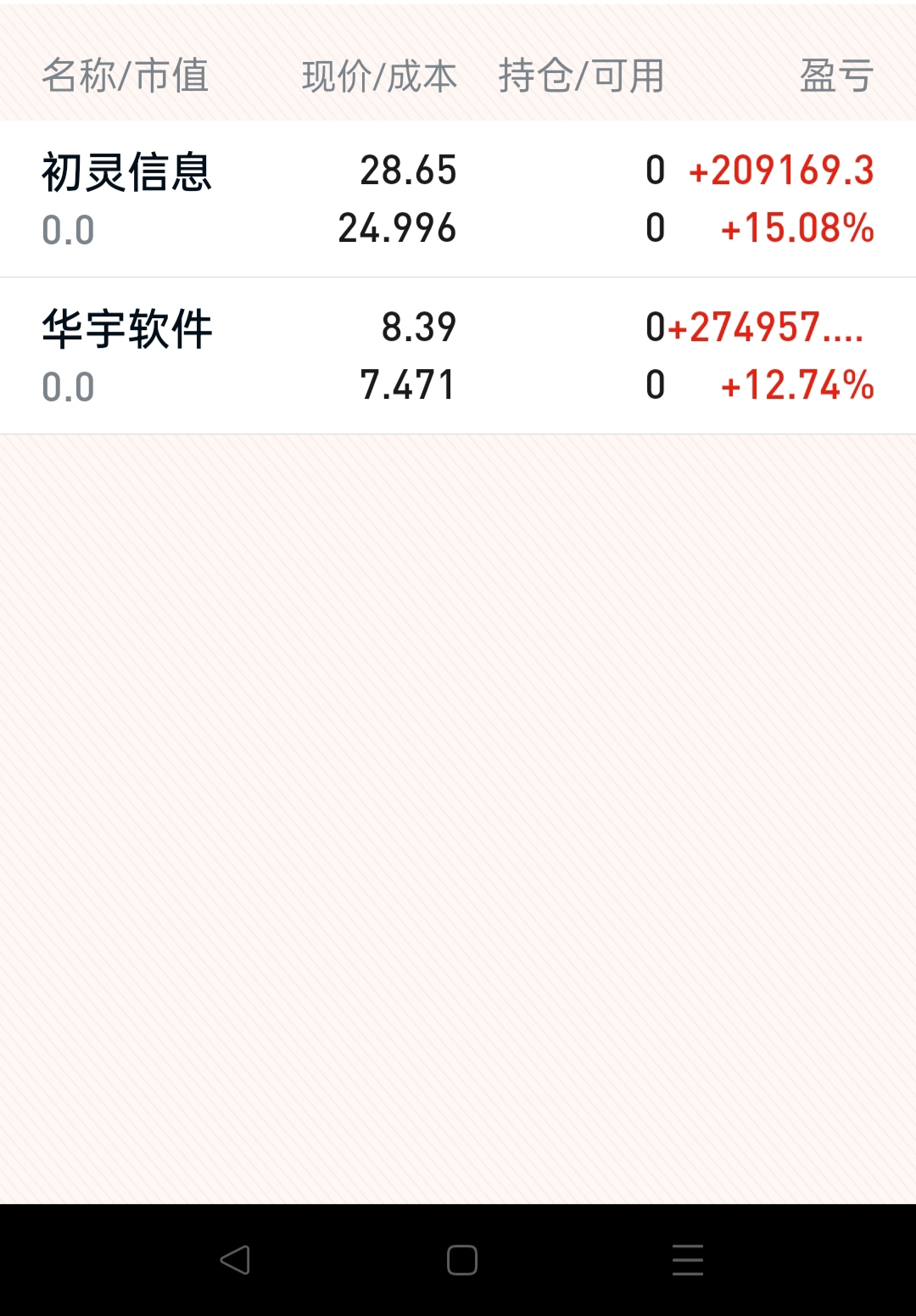916x1316 pixels.
Task: Go back using the system back button
Action: coord(235,1260)
